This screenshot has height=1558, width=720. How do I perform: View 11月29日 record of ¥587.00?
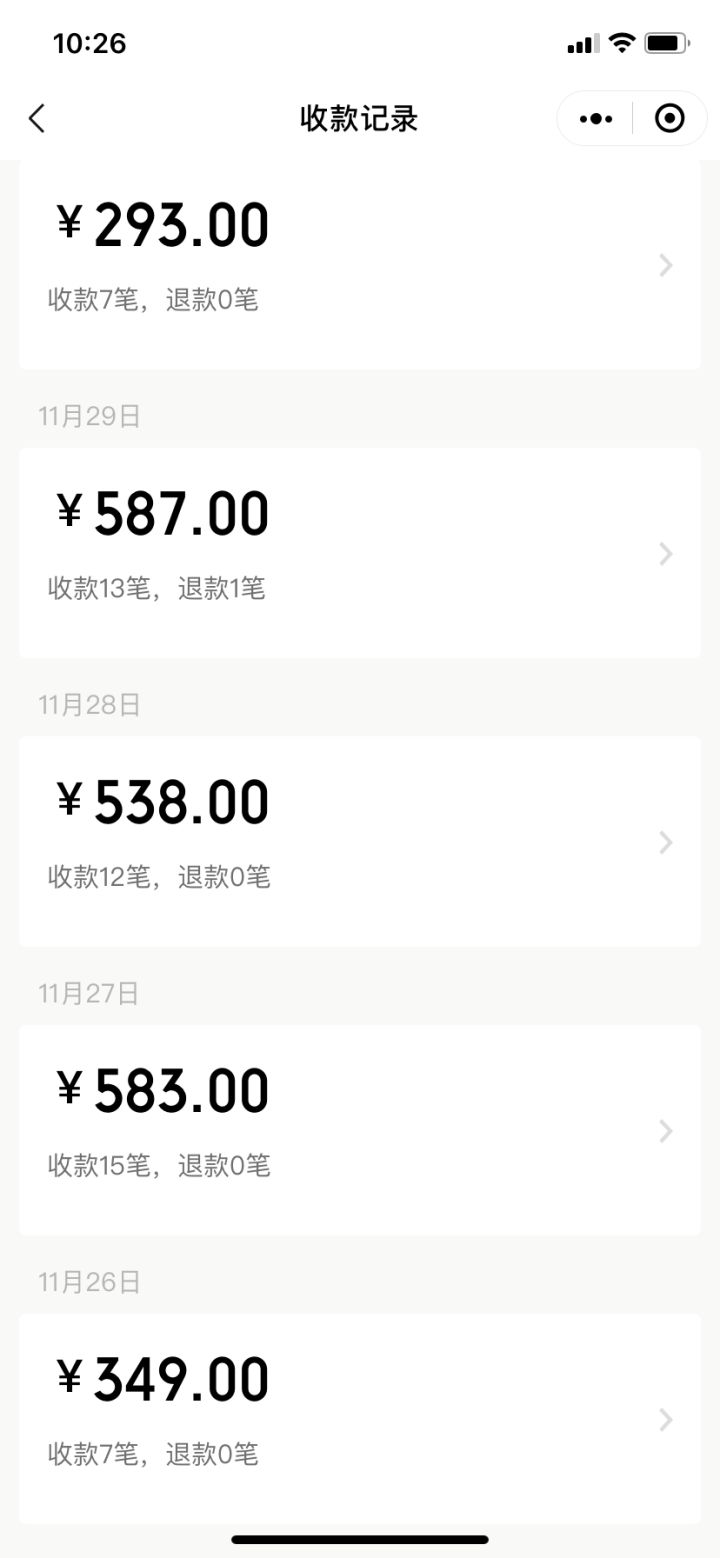[x=360, y=553]
